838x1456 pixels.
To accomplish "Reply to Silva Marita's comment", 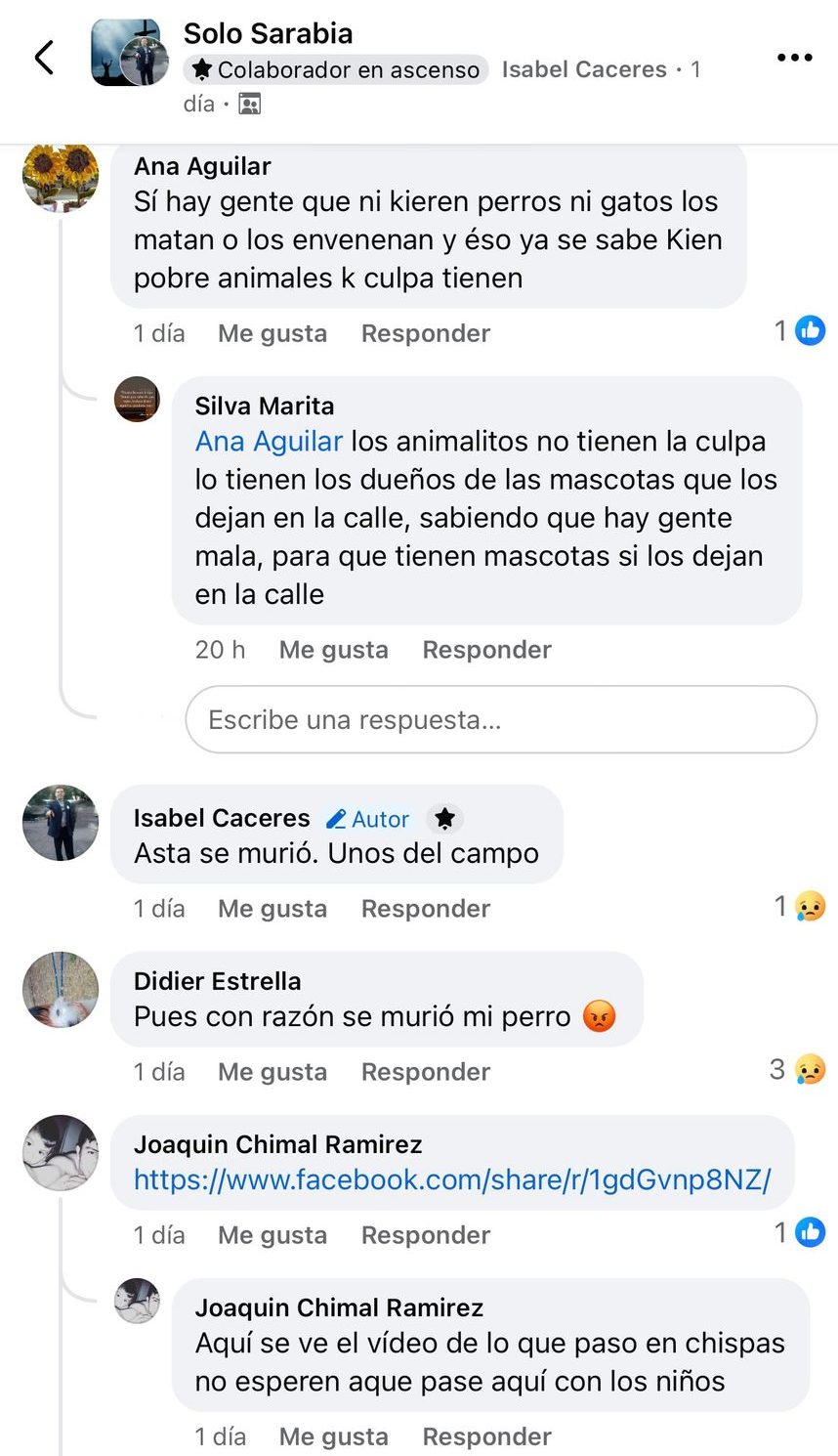I will [486, 650].
